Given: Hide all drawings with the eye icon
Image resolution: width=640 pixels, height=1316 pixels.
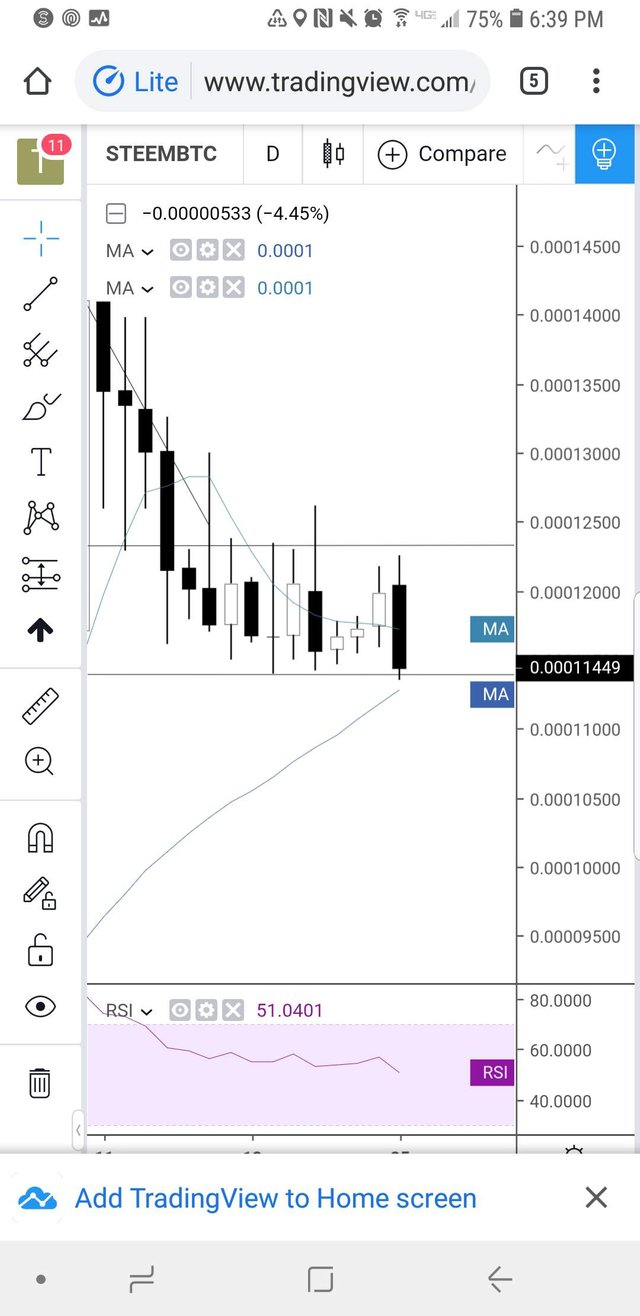Looking at the screenshot, I should pyautogui.click(x=40, y=1006).
